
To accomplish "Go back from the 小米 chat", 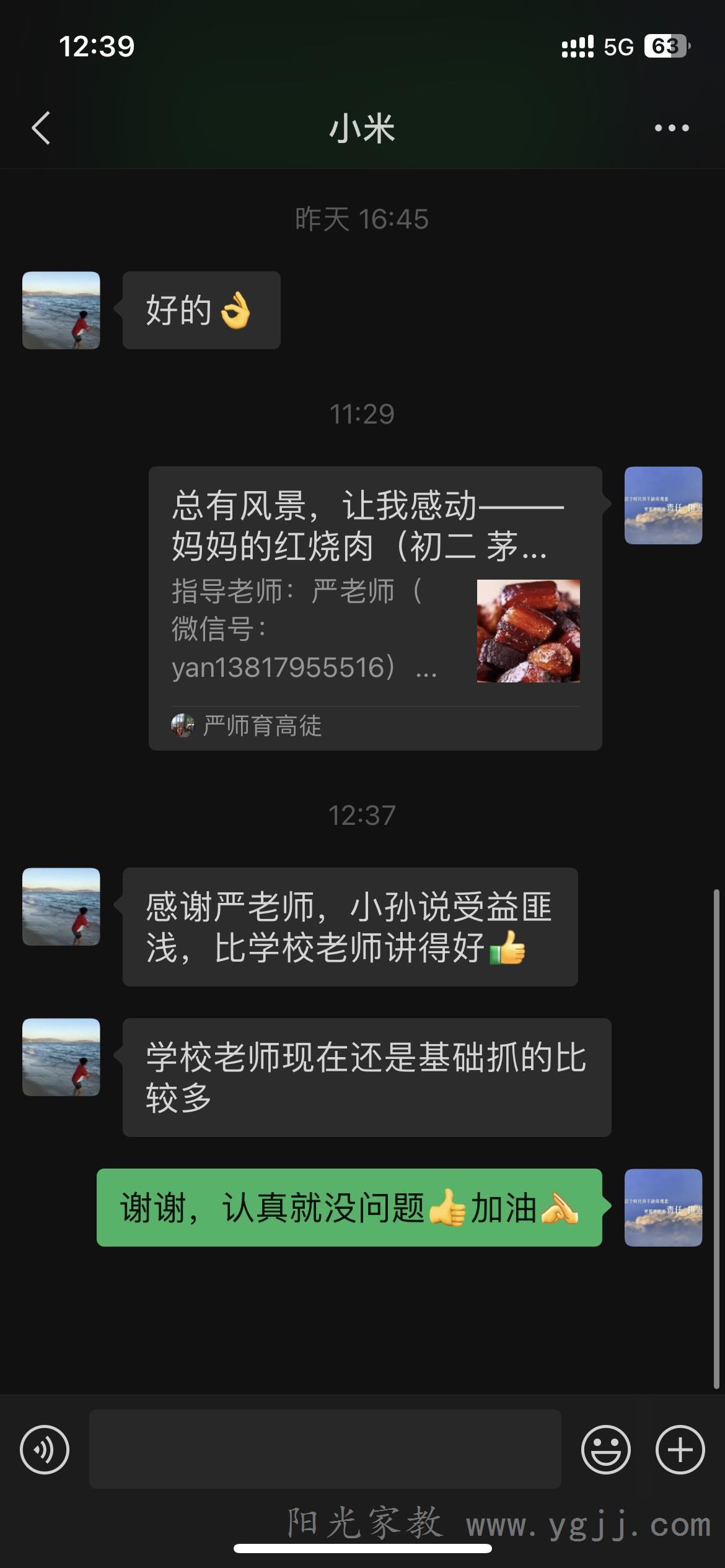I will tap(41, 128).
